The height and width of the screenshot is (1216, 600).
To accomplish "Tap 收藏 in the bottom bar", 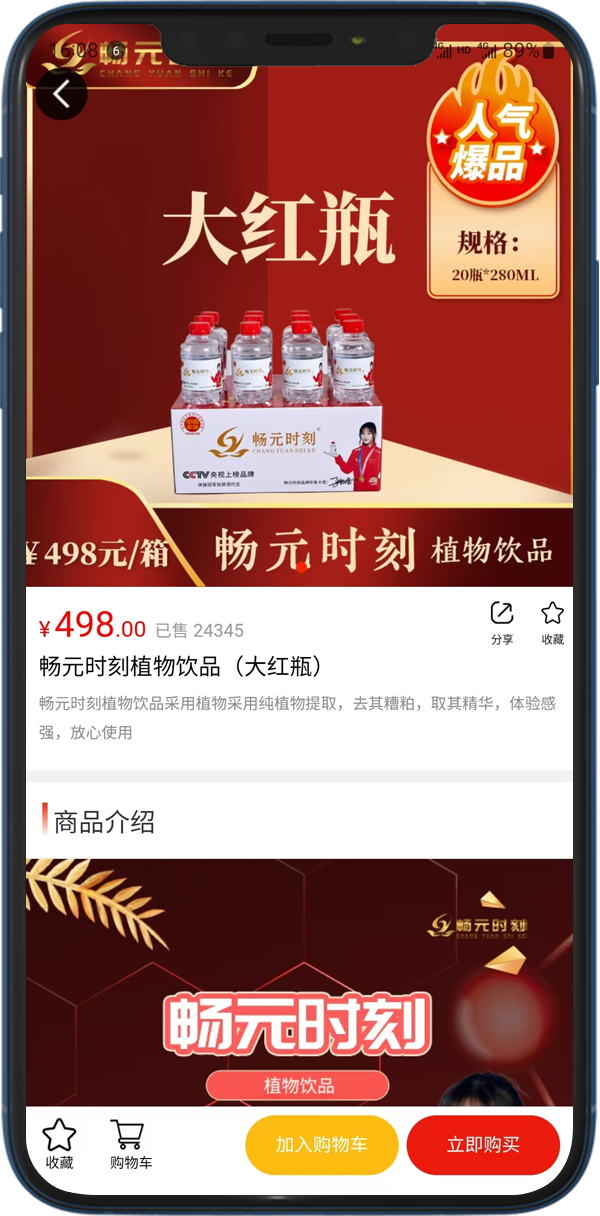I will 59,1144.
